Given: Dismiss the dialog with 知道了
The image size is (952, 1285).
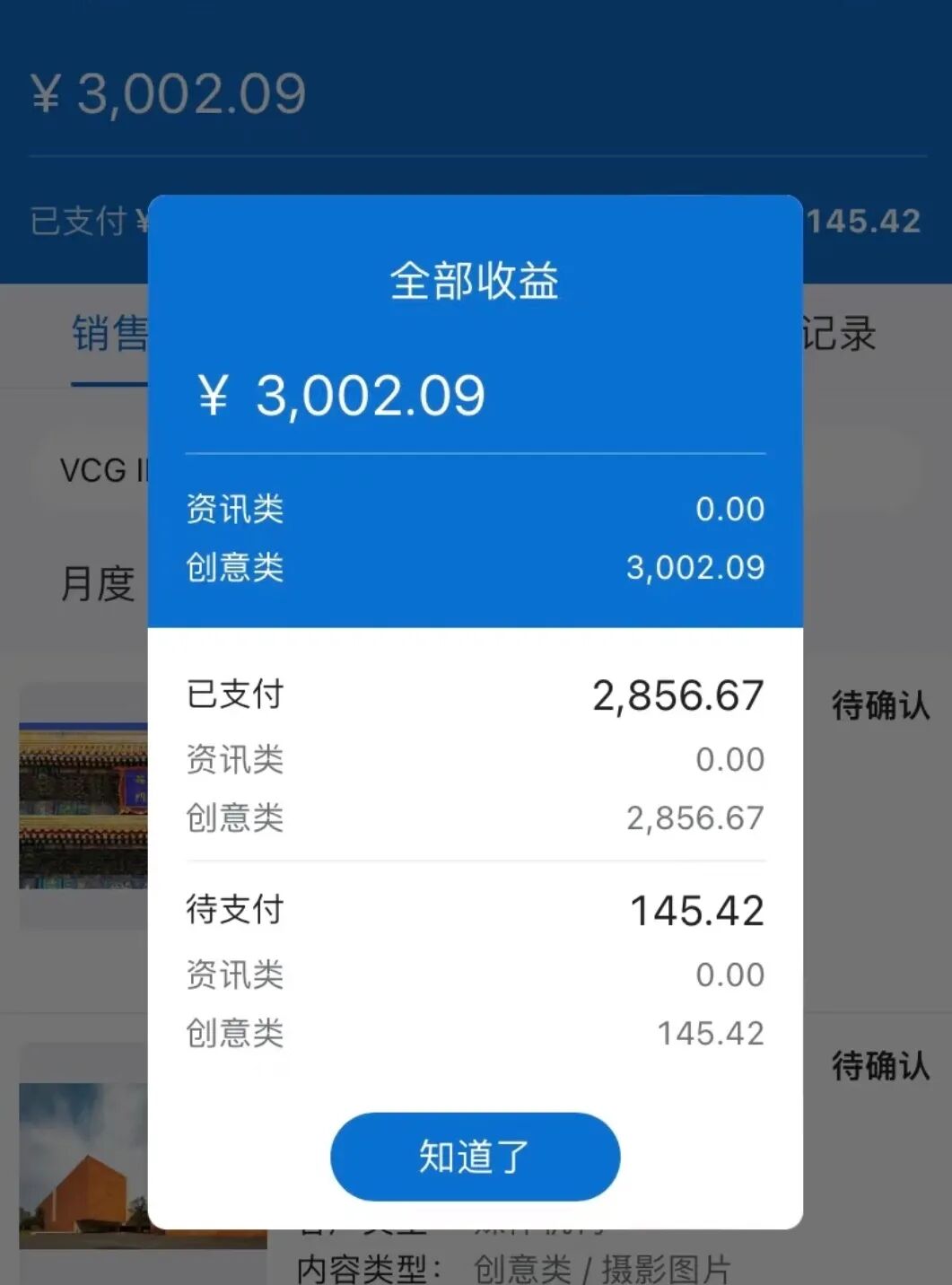Looking at the screenshot, I should (x=475, y=1156).
